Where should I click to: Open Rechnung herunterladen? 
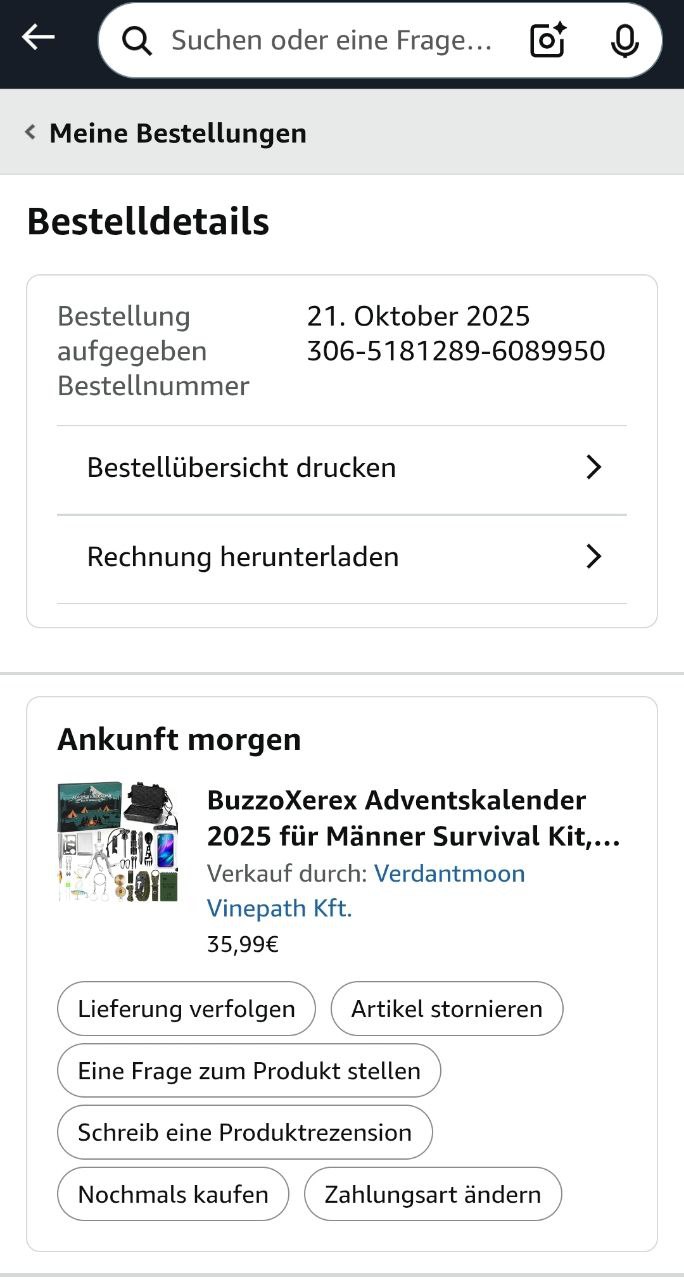click(x=342, y=557)
